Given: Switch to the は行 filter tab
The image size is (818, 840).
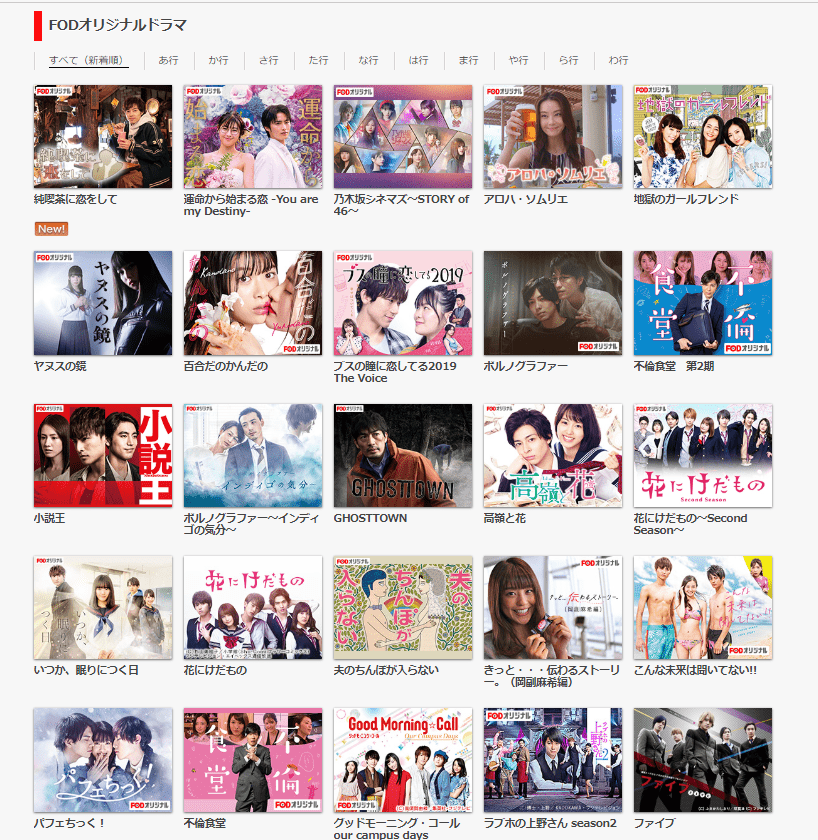Looking at the screenshot, I should click(418, 60).
